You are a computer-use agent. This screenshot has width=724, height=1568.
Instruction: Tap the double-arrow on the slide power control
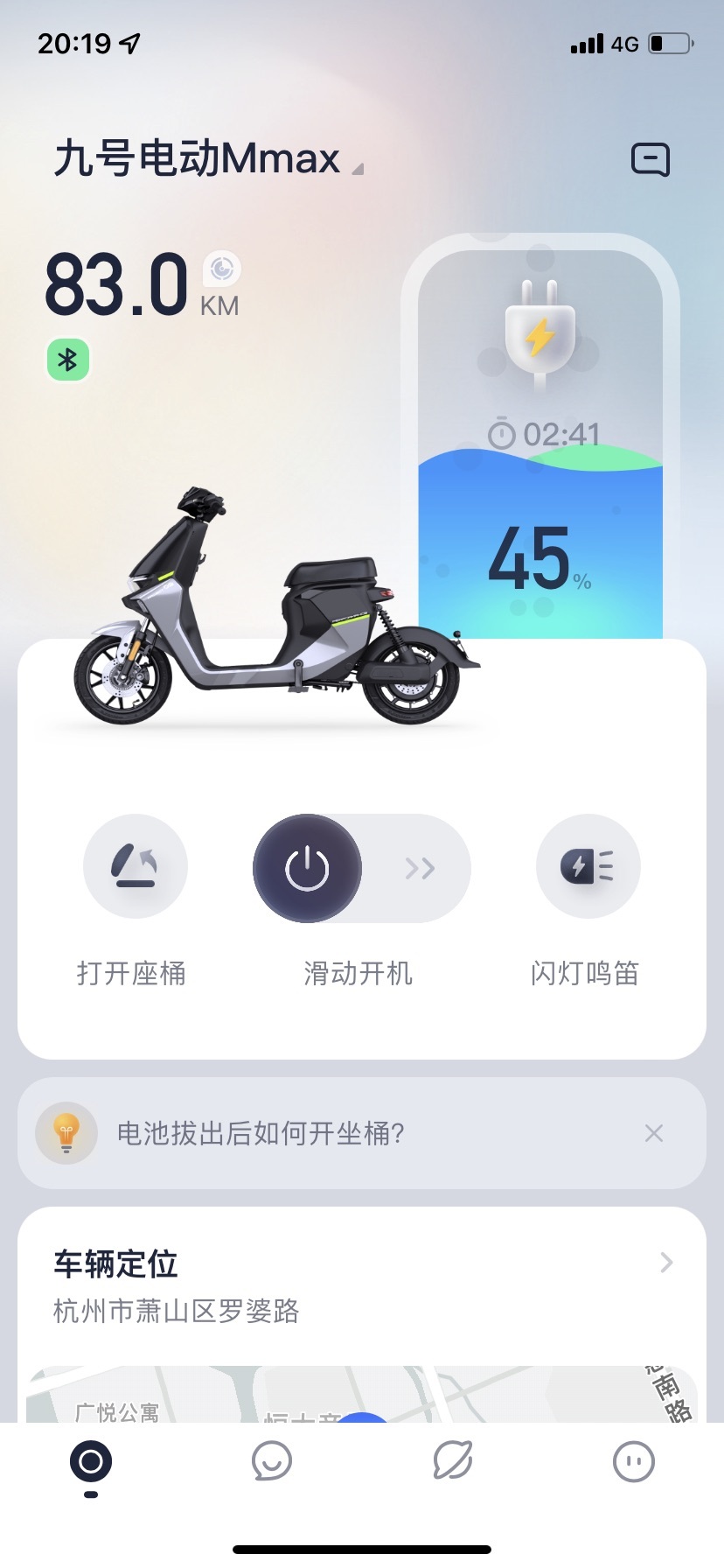click(x=419, y=868)
